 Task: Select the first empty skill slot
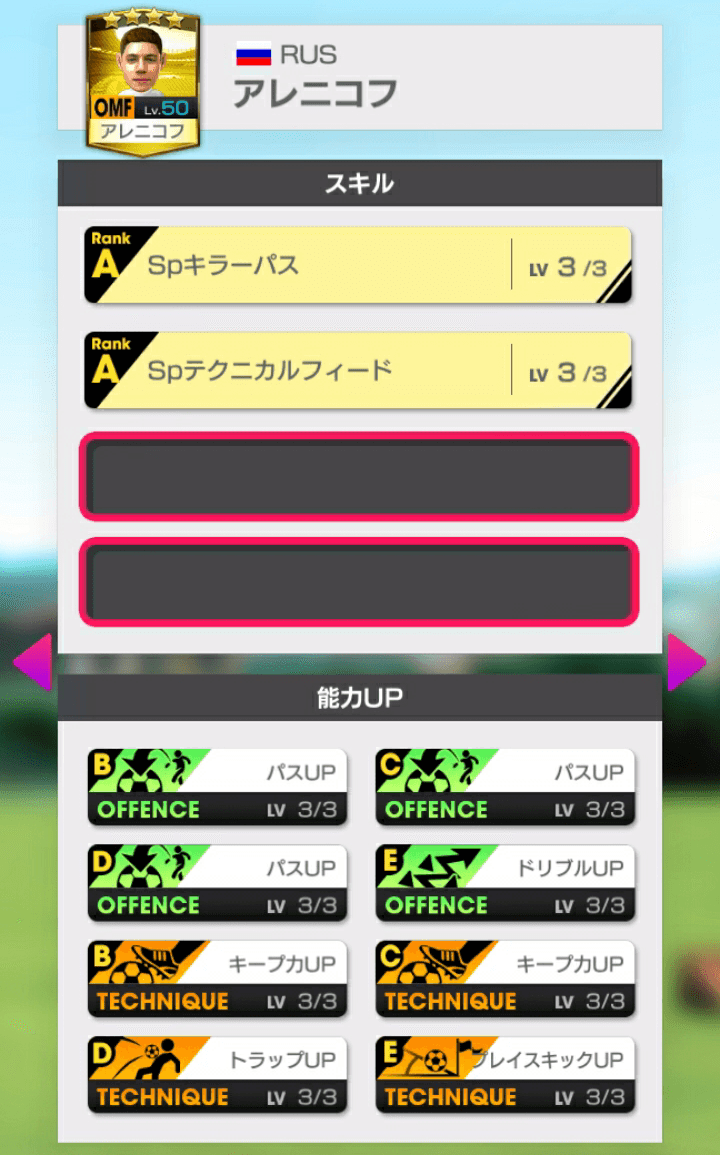coord(358,477)
